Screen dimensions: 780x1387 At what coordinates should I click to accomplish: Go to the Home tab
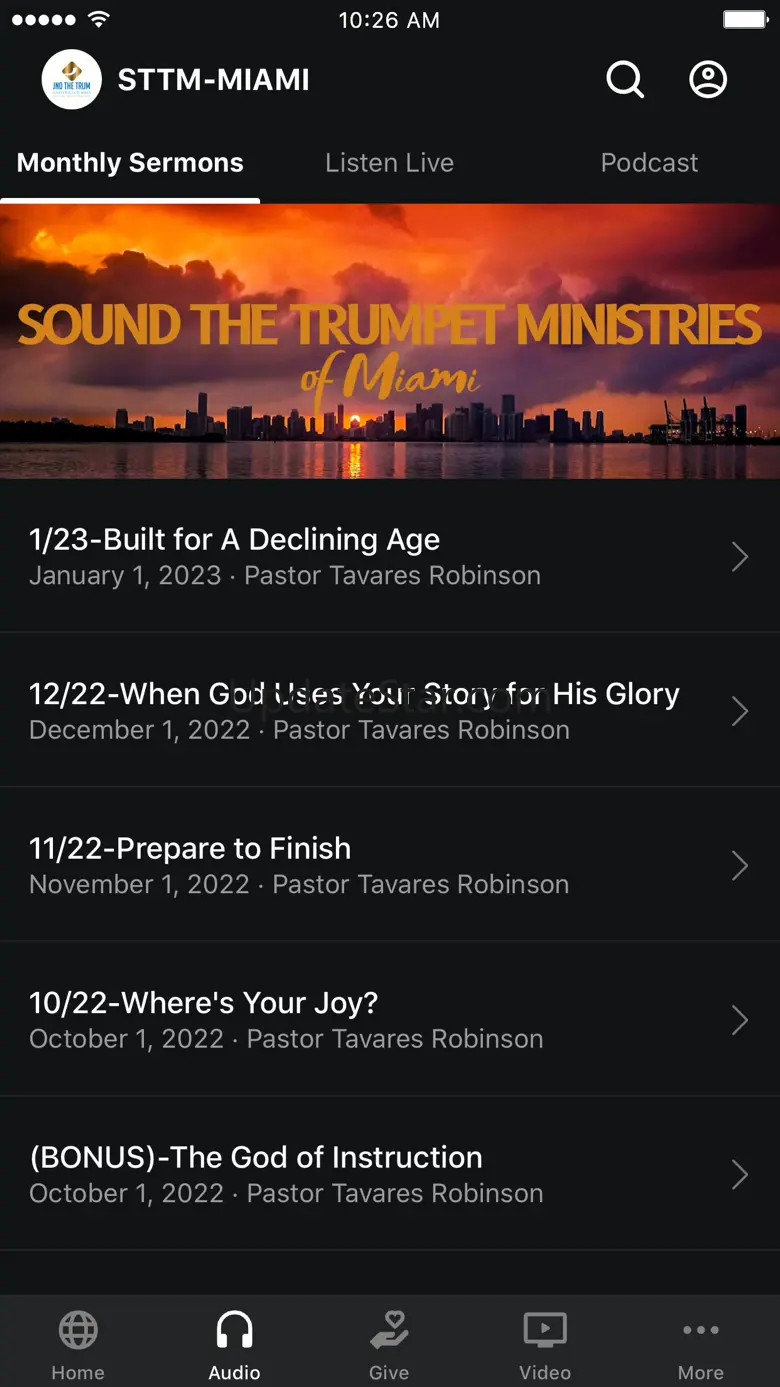click(x=78, y=1343)
